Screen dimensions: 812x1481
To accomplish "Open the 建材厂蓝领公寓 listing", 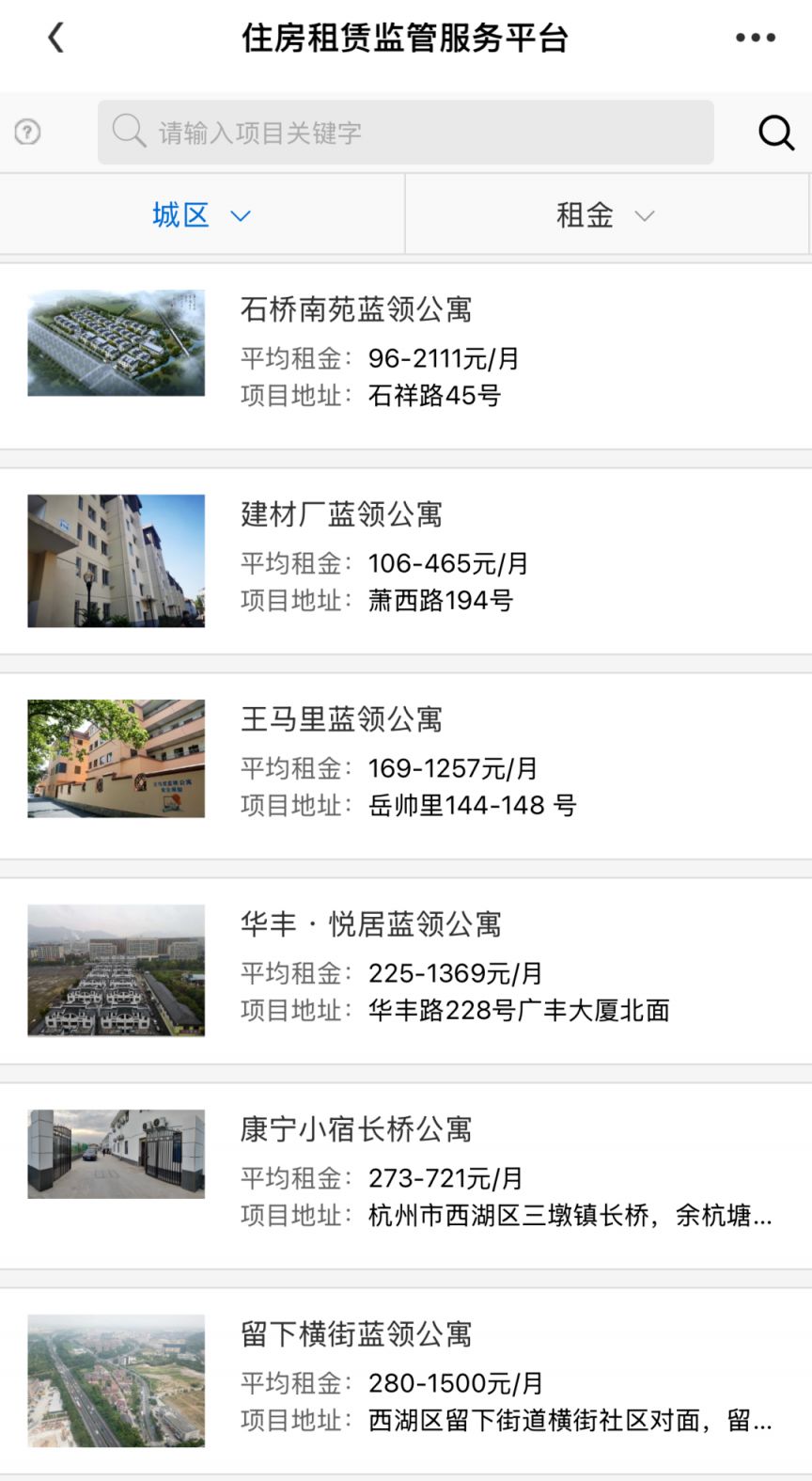I will [343, 514].
